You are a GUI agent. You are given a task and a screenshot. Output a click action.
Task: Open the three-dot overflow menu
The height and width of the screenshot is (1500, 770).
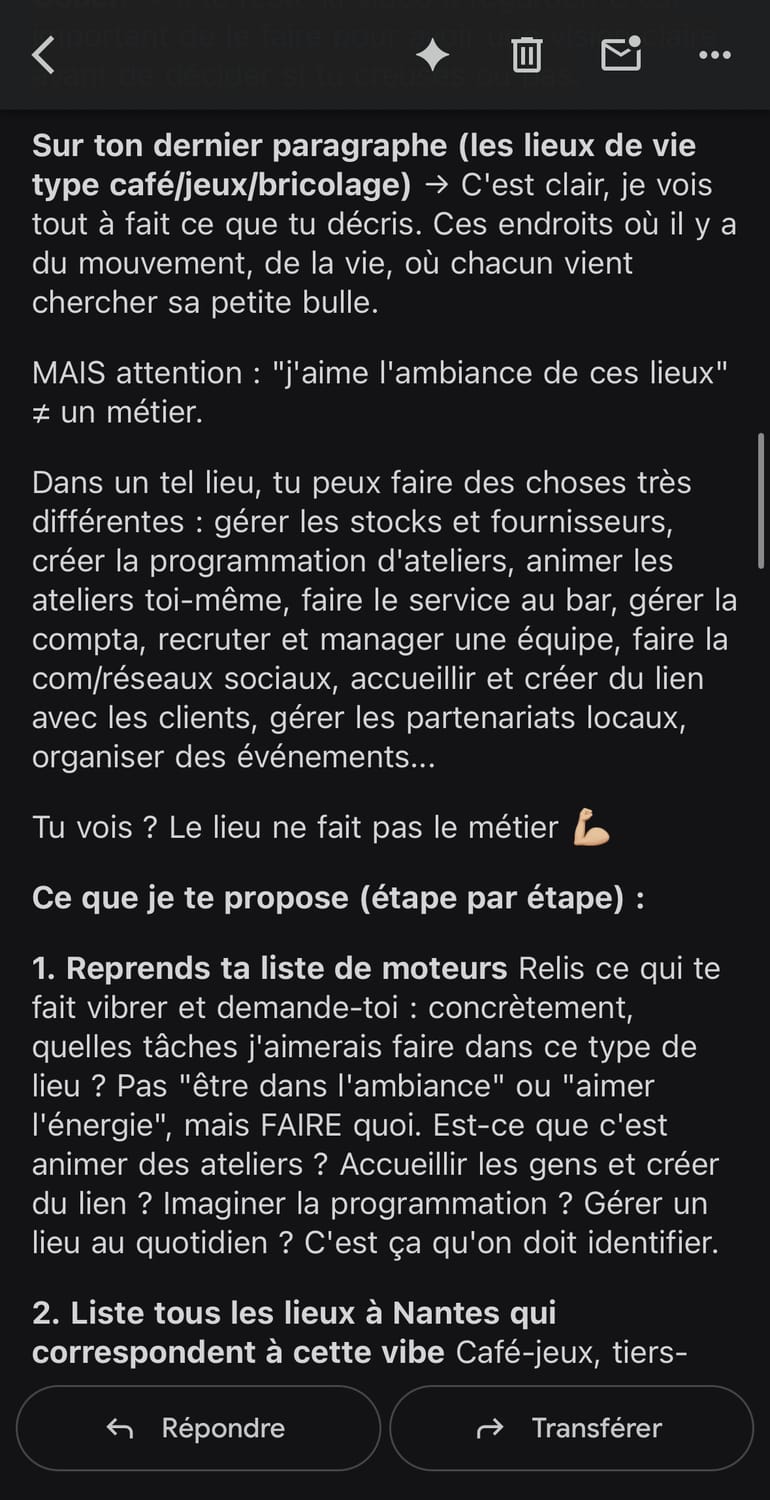(x=714, y=55)
